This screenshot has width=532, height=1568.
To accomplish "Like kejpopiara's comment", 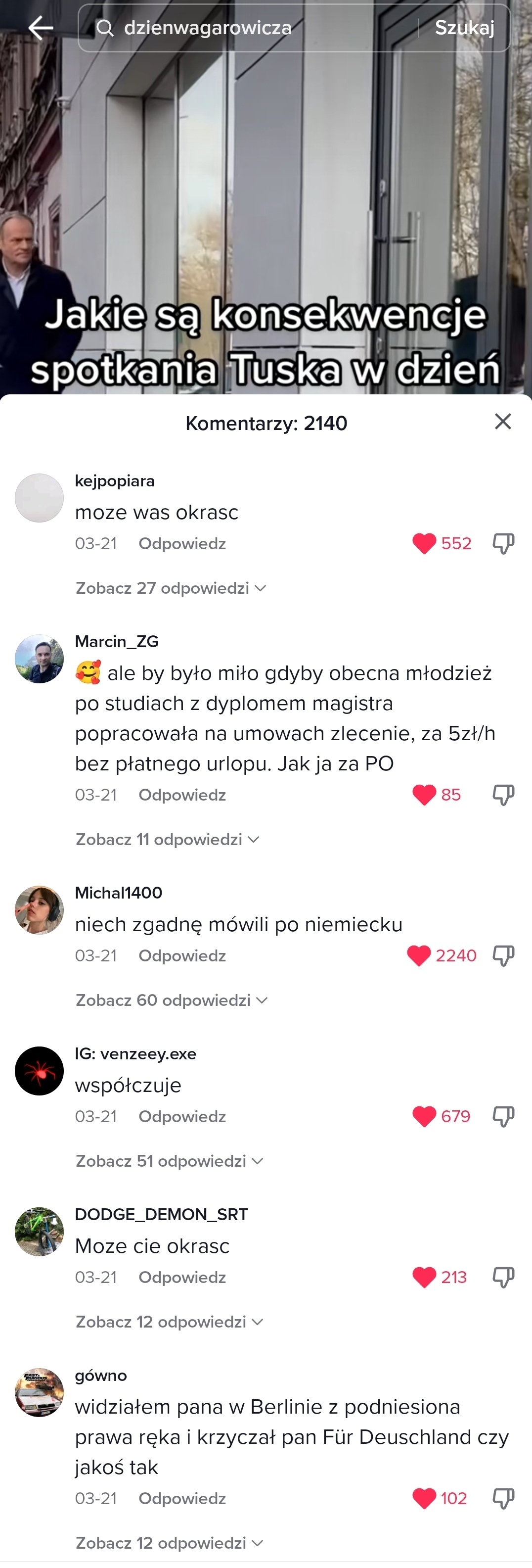I will (x=424, y=543).
